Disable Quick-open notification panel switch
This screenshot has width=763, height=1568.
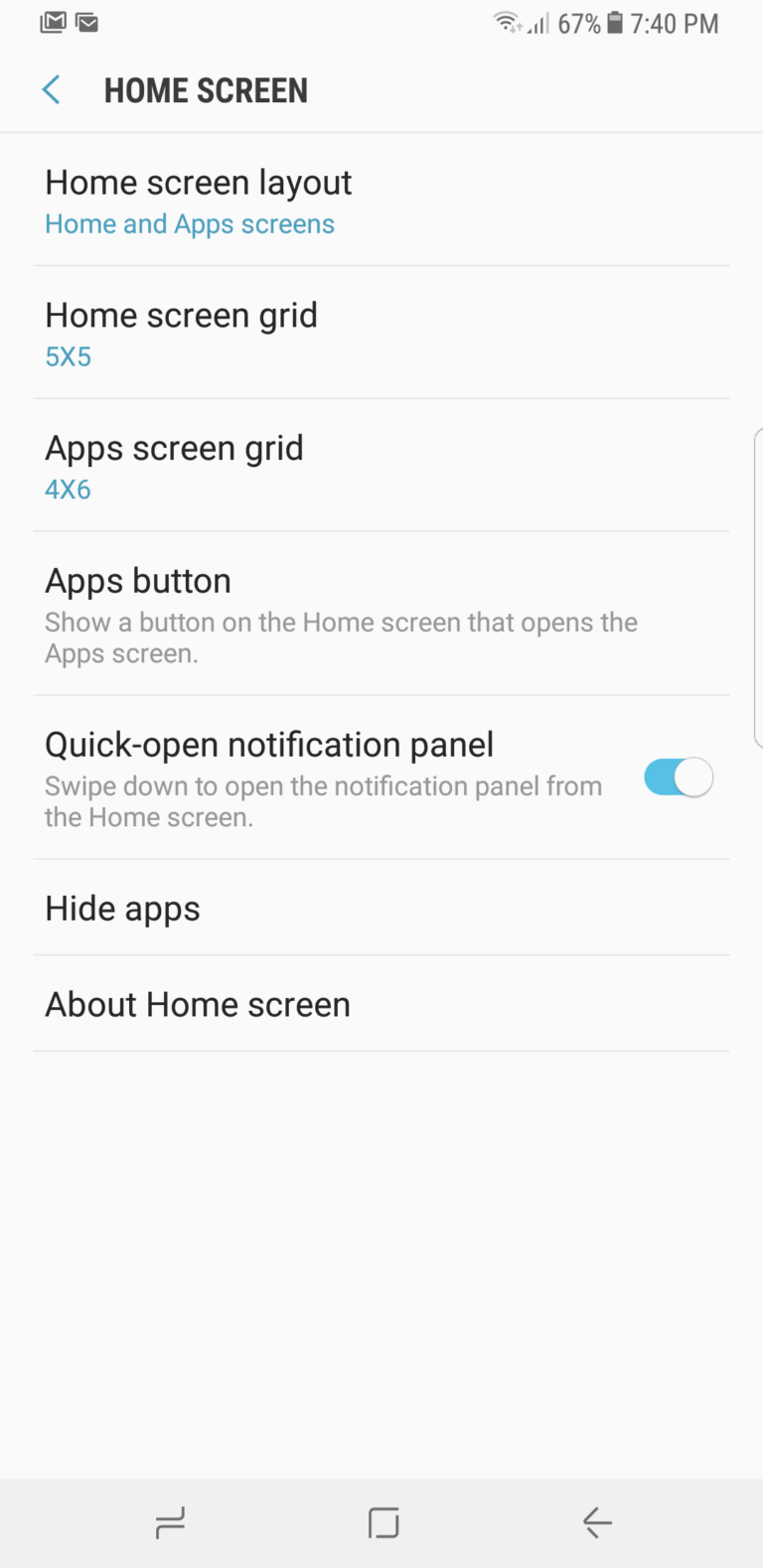pyautogui.click(x=679, y=778)
